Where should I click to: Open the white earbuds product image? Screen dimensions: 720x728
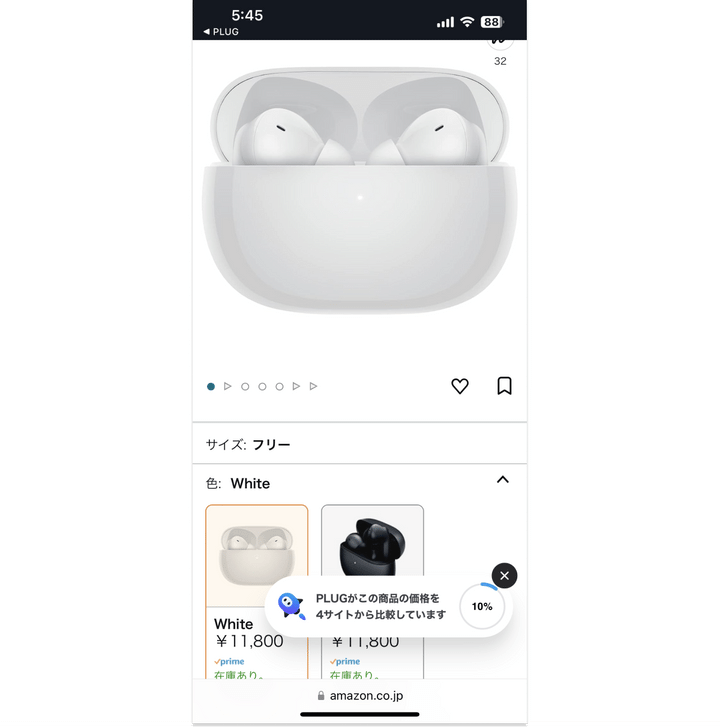[360, 190]
